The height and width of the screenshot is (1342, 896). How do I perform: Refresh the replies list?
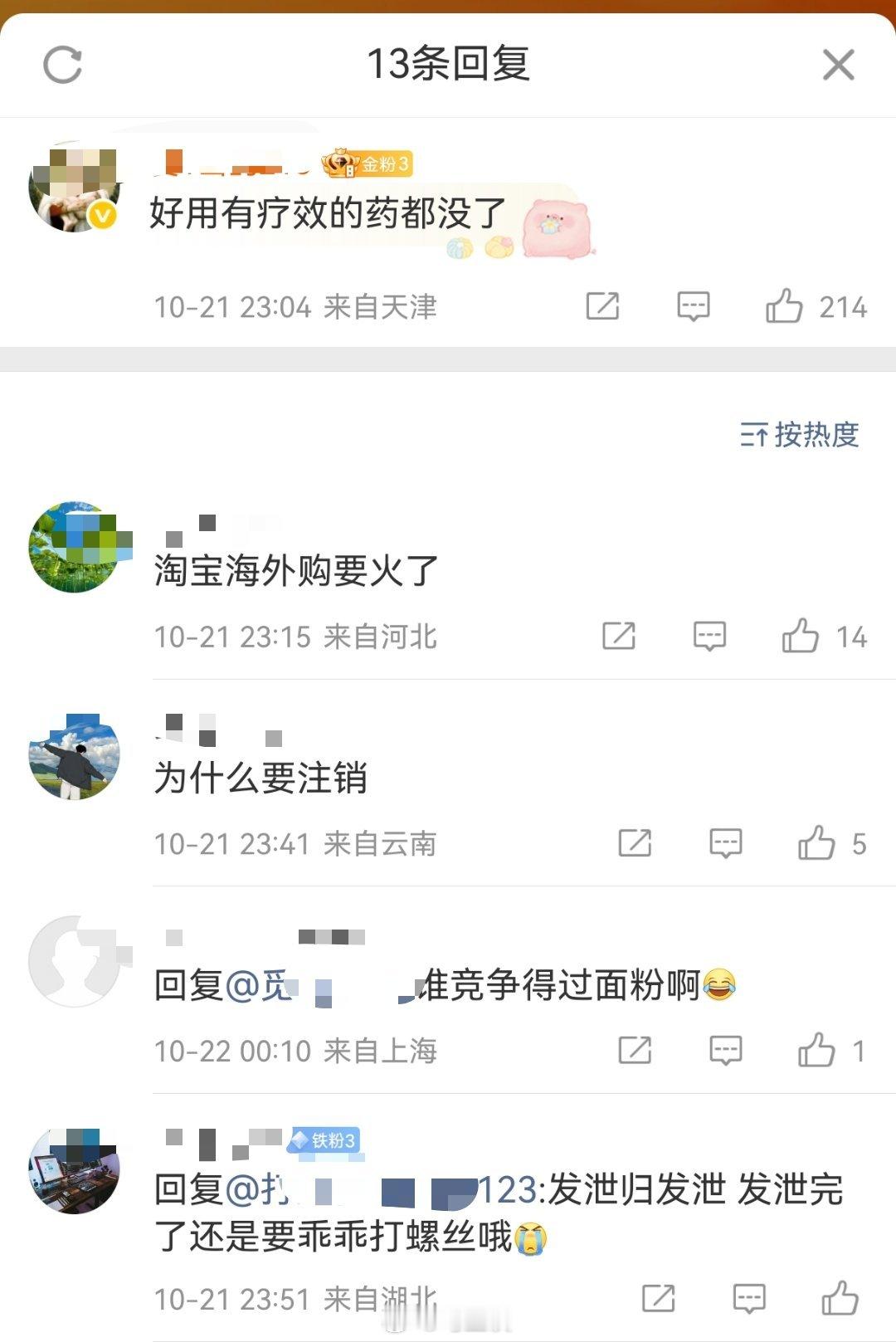point(63,65)
